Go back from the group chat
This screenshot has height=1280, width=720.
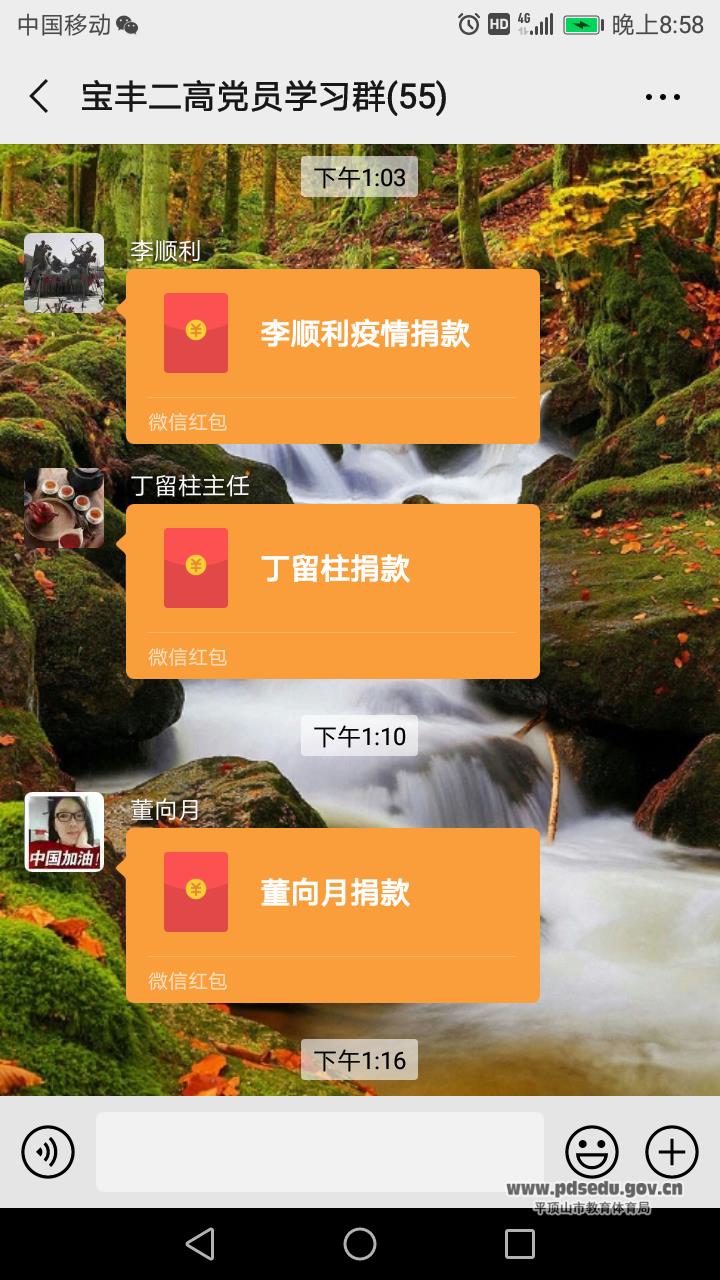coord(39,97)
